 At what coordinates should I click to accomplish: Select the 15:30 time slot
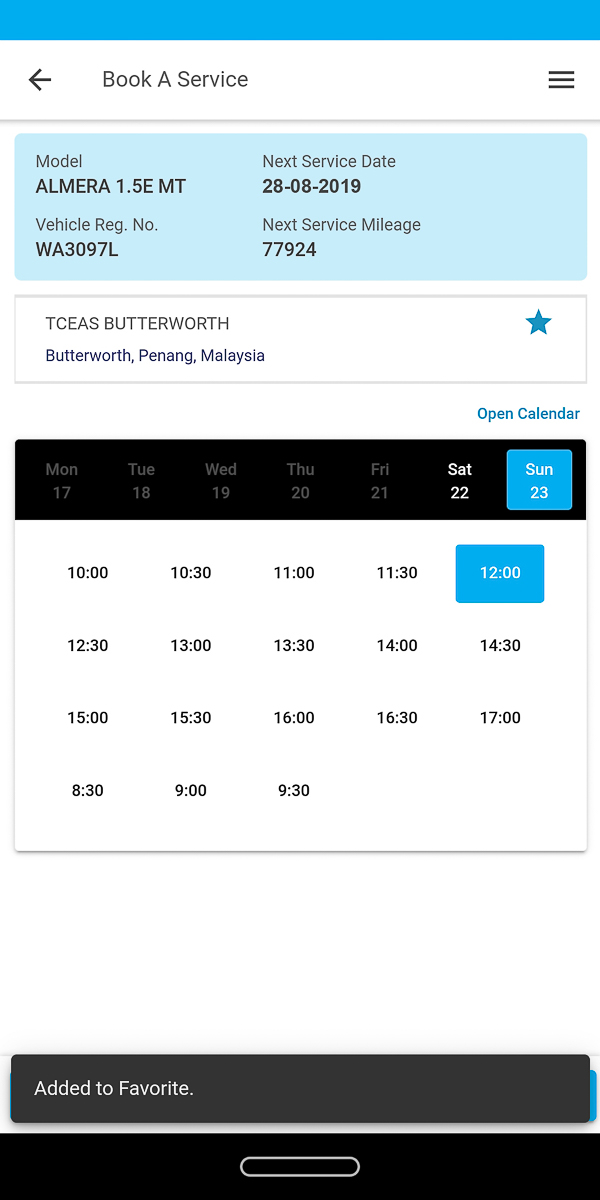(191, 718)
